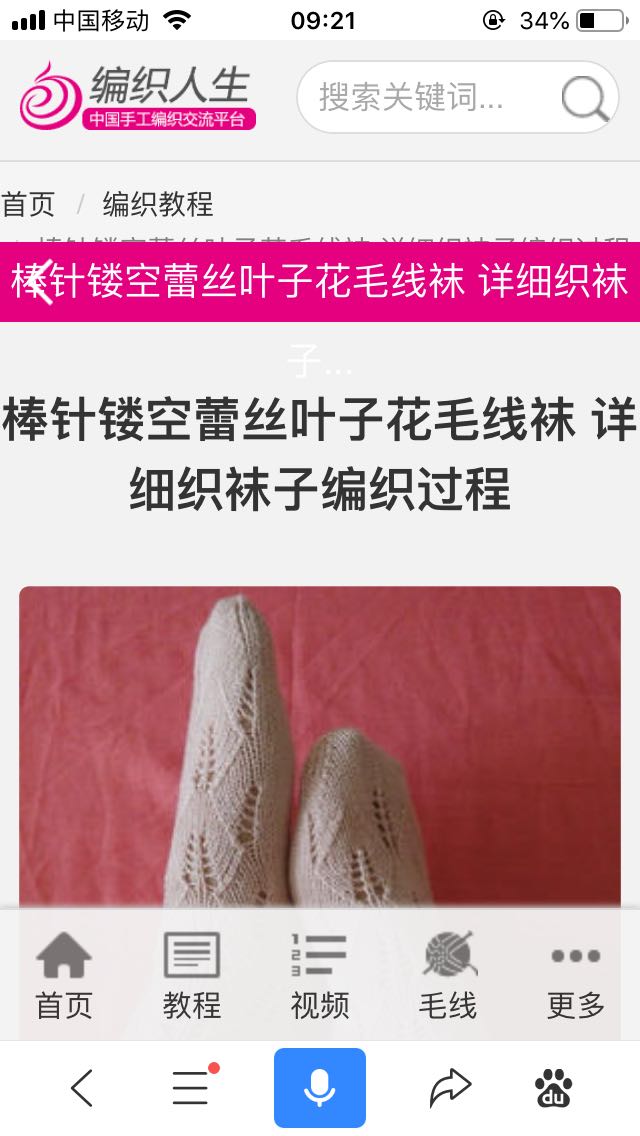
Task: Tap back arrow in pink title bar
Action: coord(36,282)
